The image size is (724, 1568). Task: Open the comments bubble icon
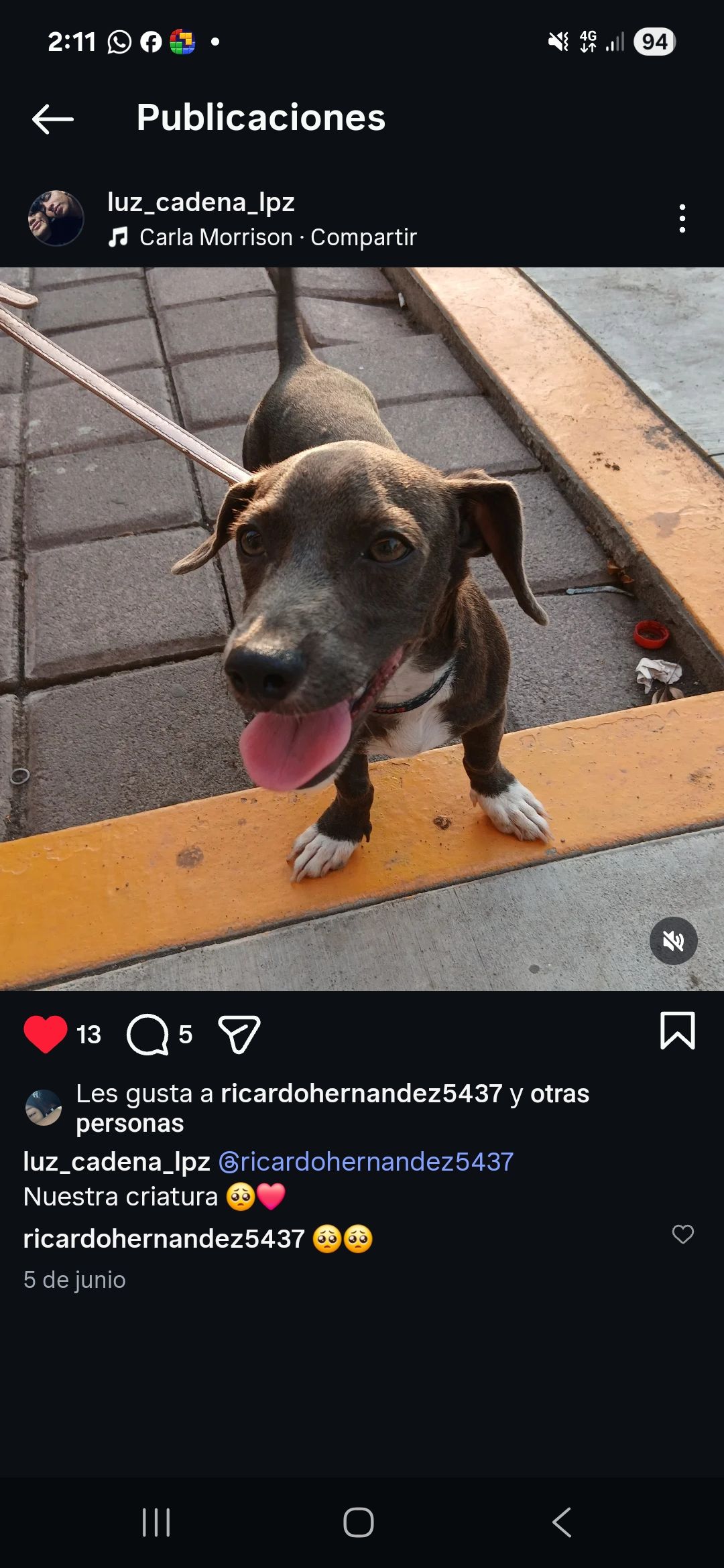(147, 1034)
